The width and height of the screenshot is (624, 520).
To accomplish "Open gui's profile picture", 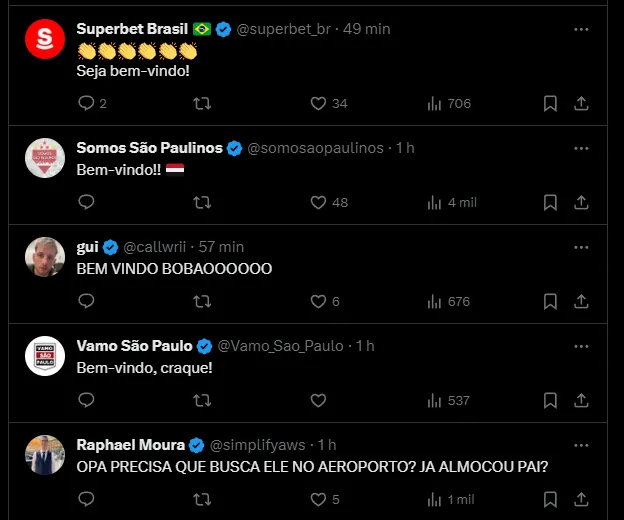I will coord(44,256).
